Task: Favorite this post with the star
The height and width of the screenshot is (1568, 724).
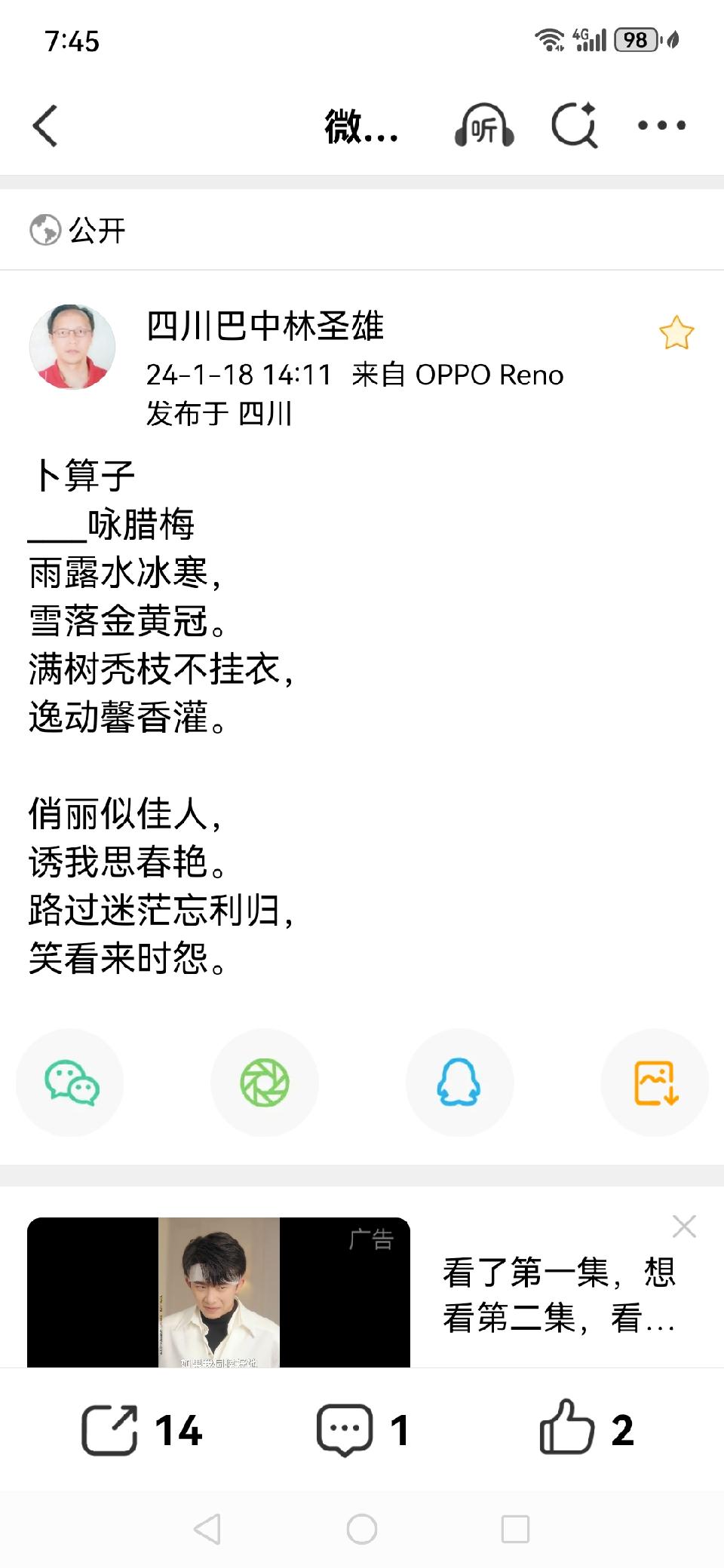Action: click(x=676, y=333)
